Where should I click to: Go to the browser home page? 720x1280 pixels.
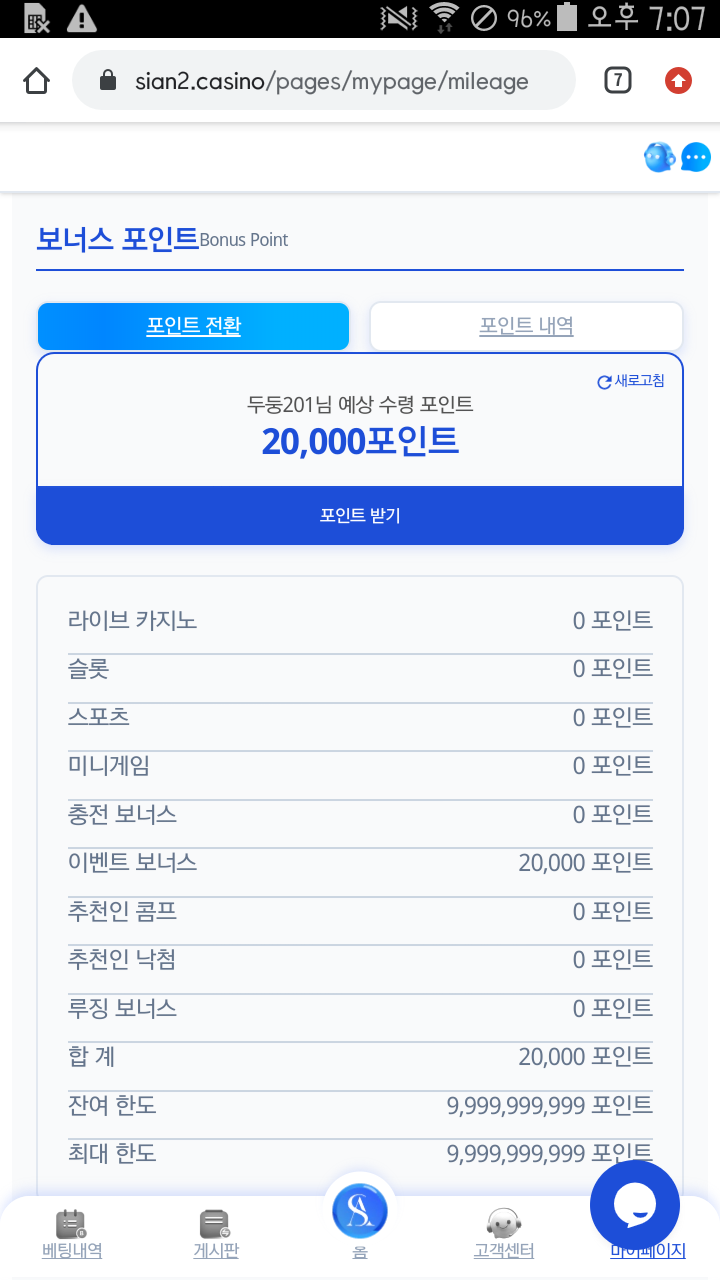tap(36, 81)
